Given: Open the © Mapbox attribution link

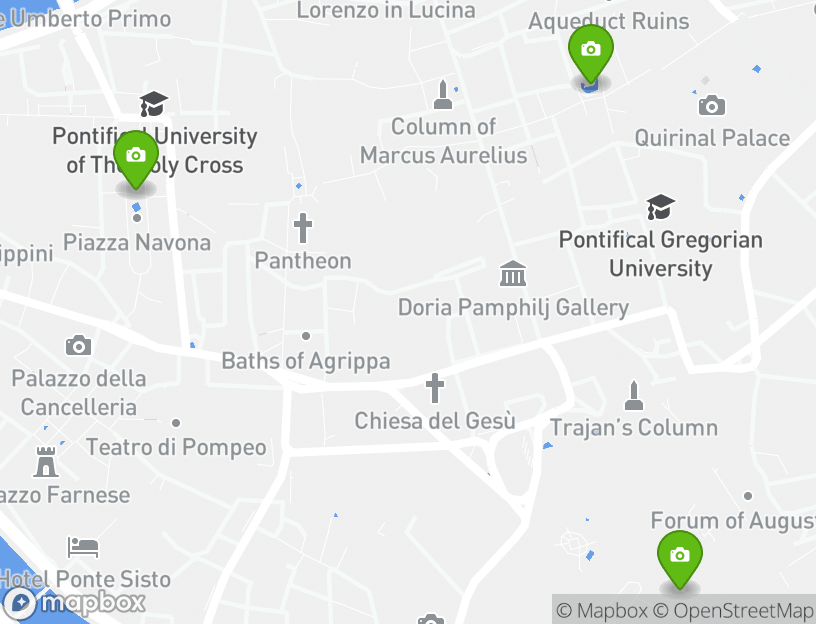Looking at the screenshot, I should coord(601,610).
